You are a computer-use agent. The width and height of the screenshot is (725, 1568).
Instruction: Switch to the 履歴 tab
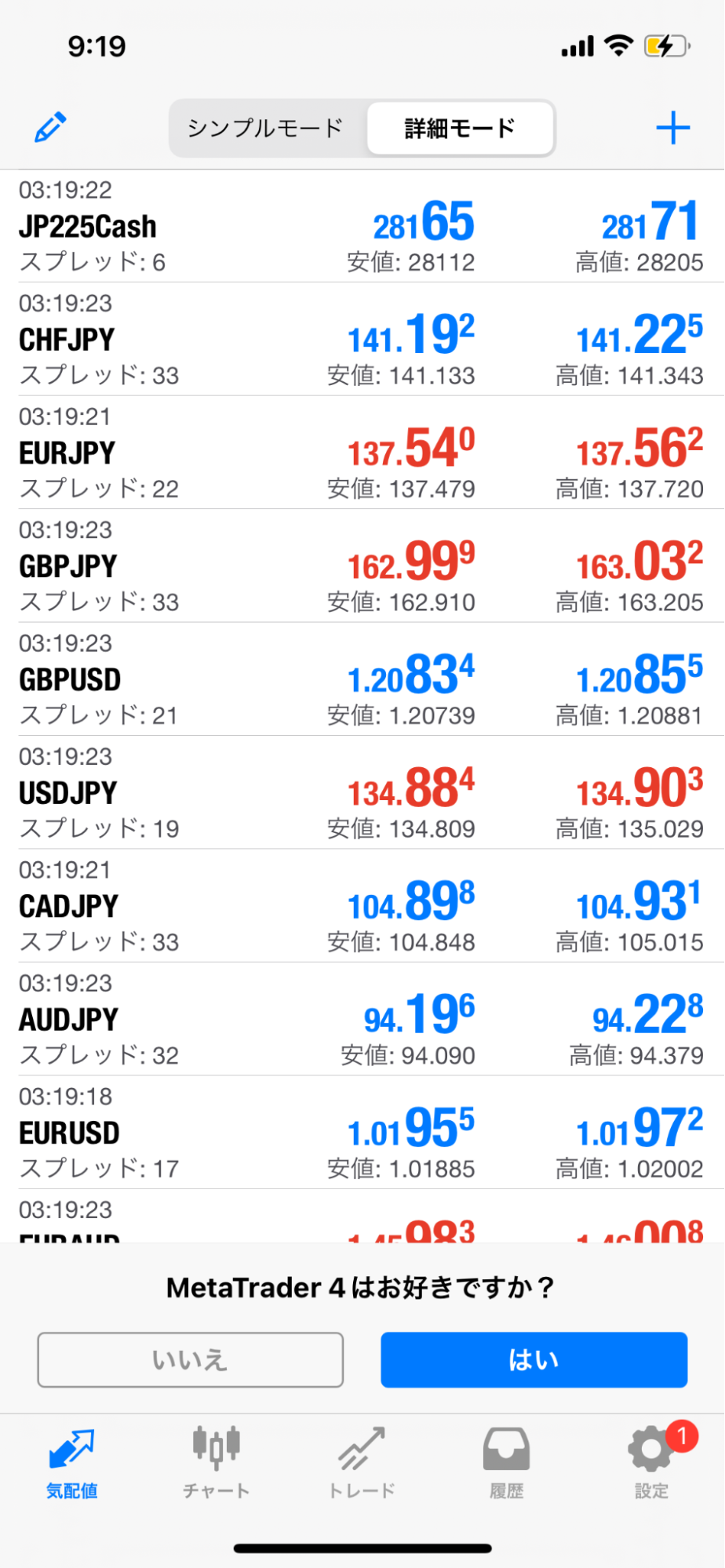507,1464
